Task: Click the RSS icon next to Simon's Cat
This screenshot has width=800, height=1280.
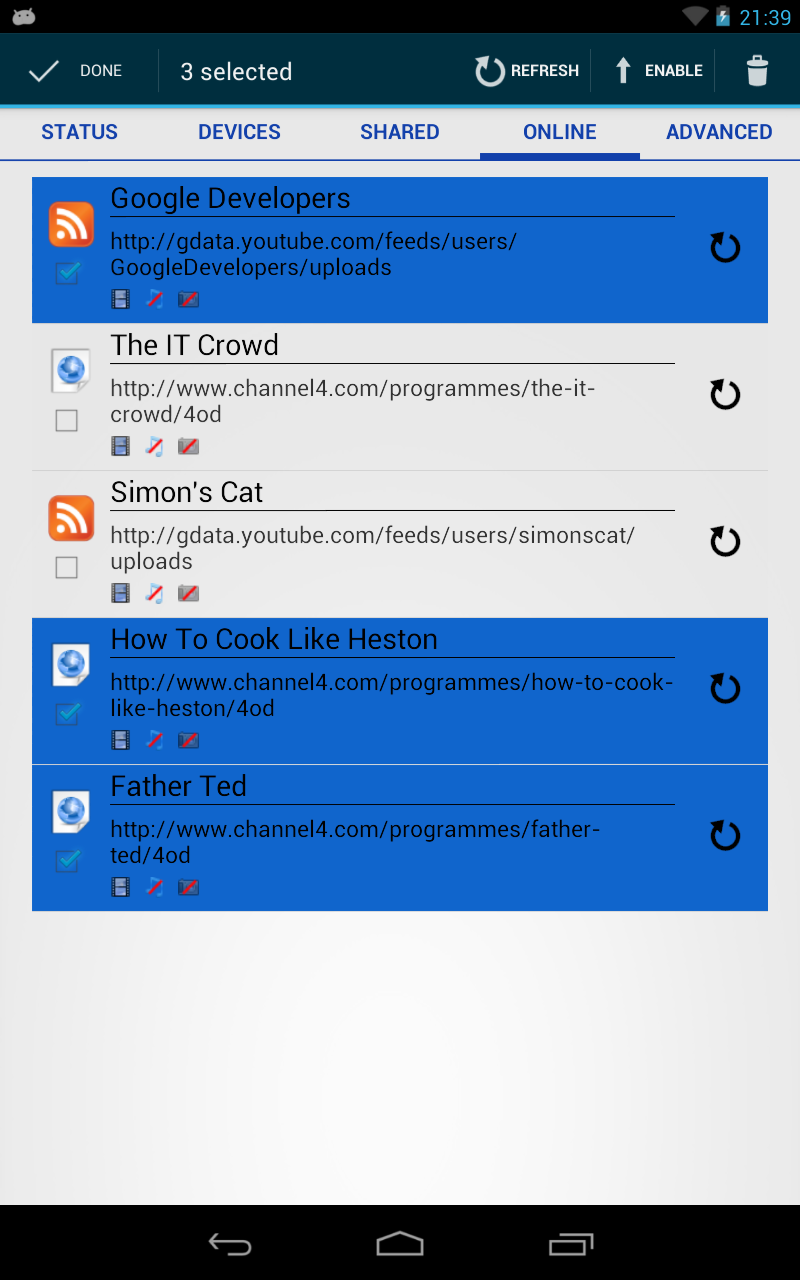Action: point(70,518)
